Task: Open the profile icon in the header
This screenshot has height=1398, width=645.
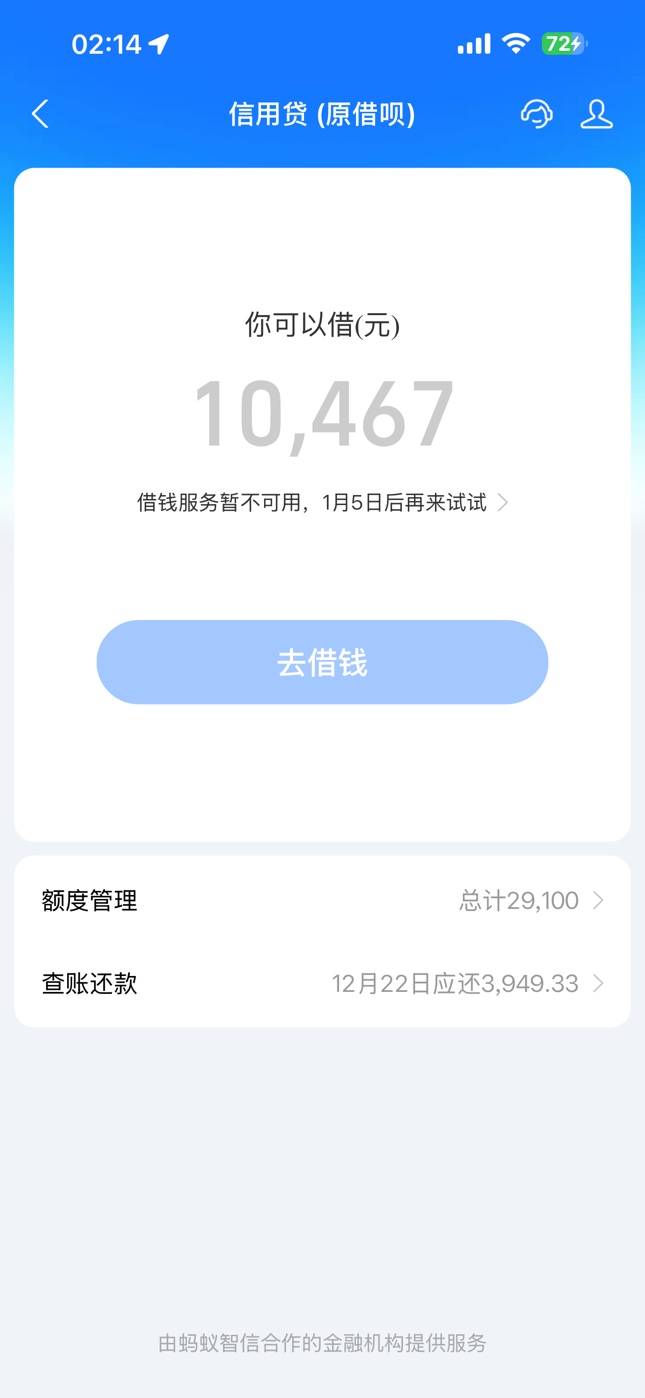Action: [x=596, y=114]
